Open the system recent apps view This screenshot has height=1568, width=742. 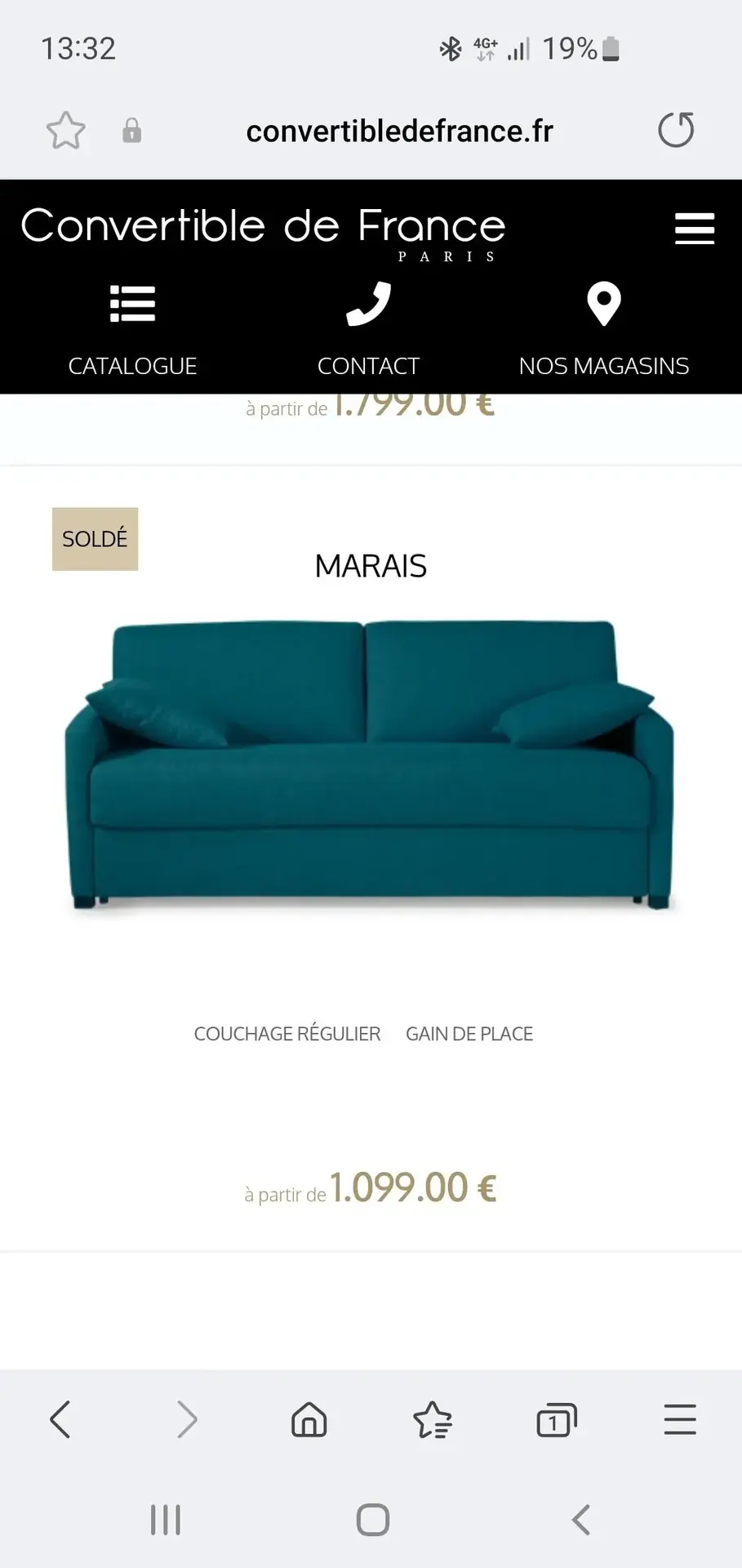click(166, 1520)
